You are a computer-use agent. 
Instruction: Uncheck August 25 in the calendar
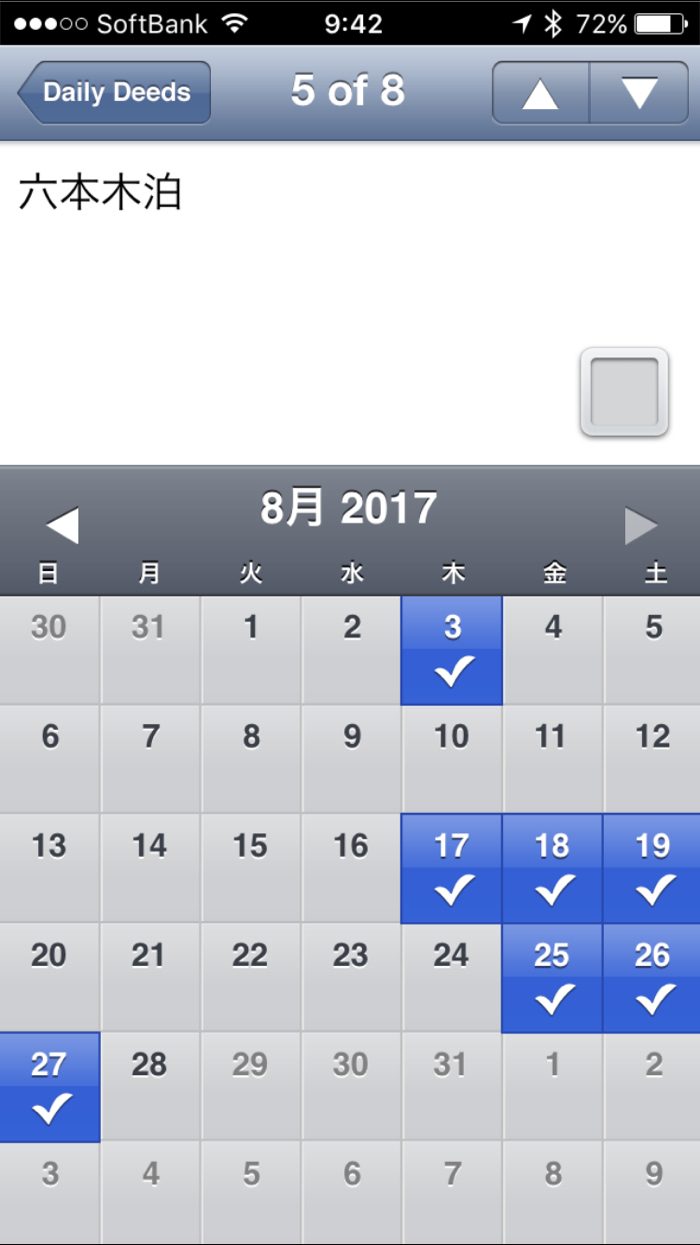(x=552, y=977)
